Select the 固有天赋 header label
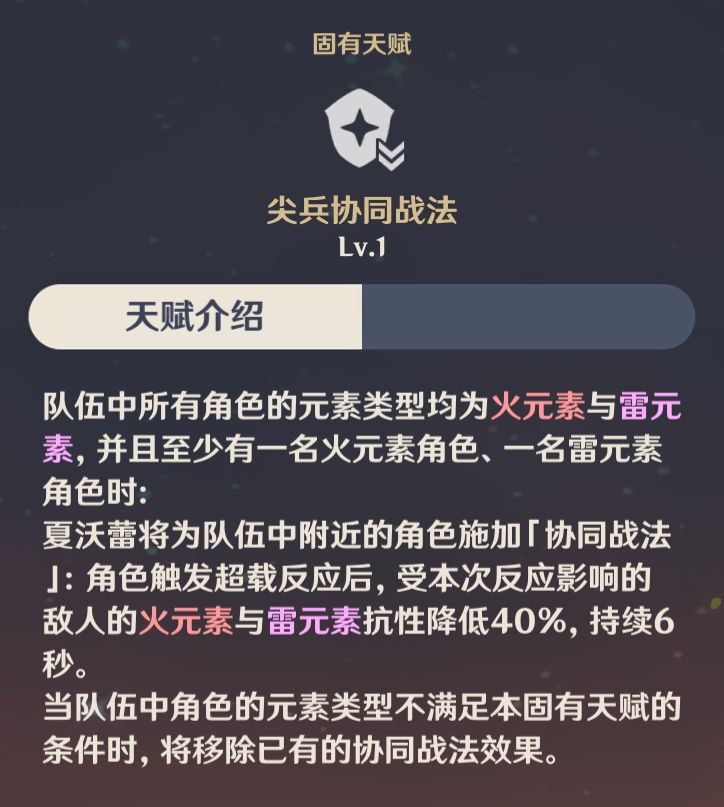This screenshot has height=807, width=724. 362,42
